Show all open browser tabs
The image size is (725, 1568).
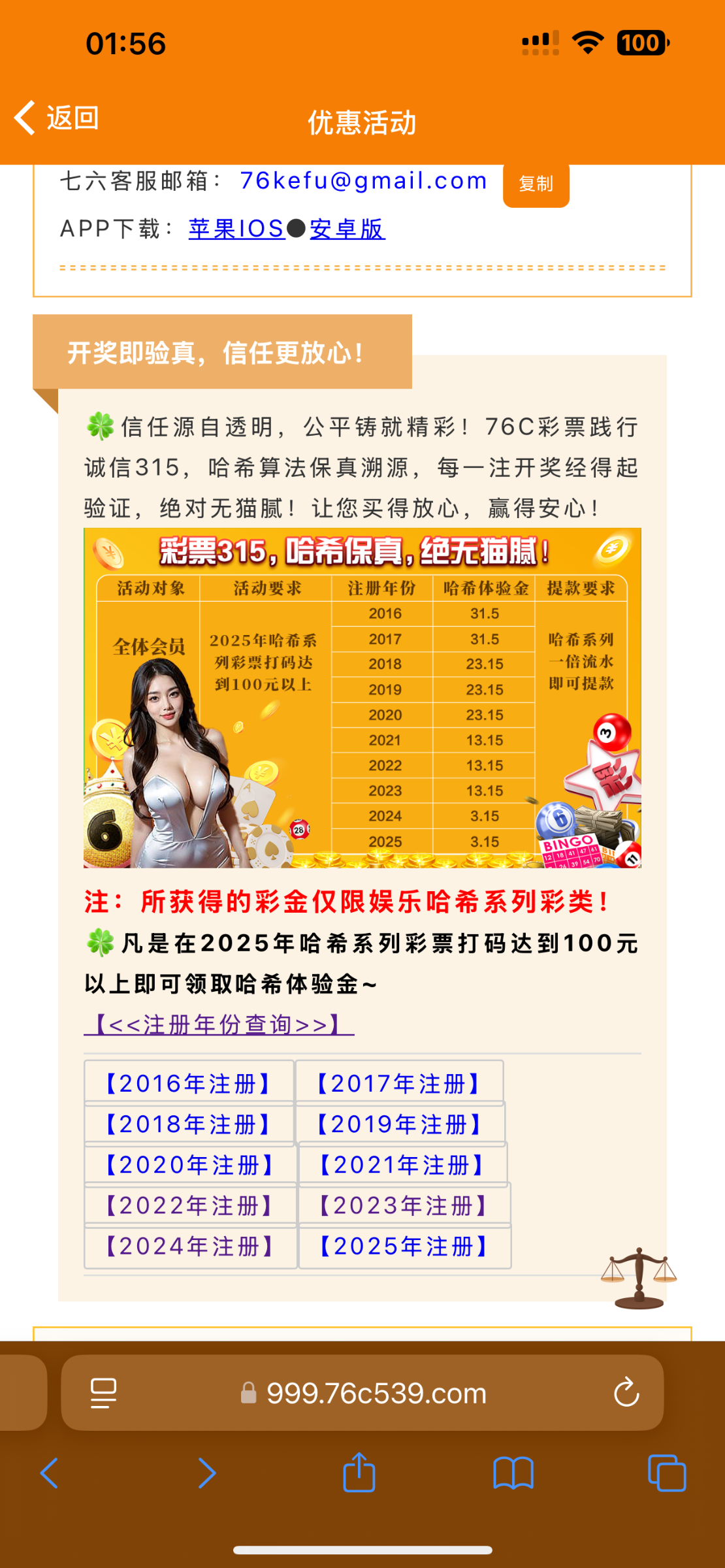tap(666, 1473)
